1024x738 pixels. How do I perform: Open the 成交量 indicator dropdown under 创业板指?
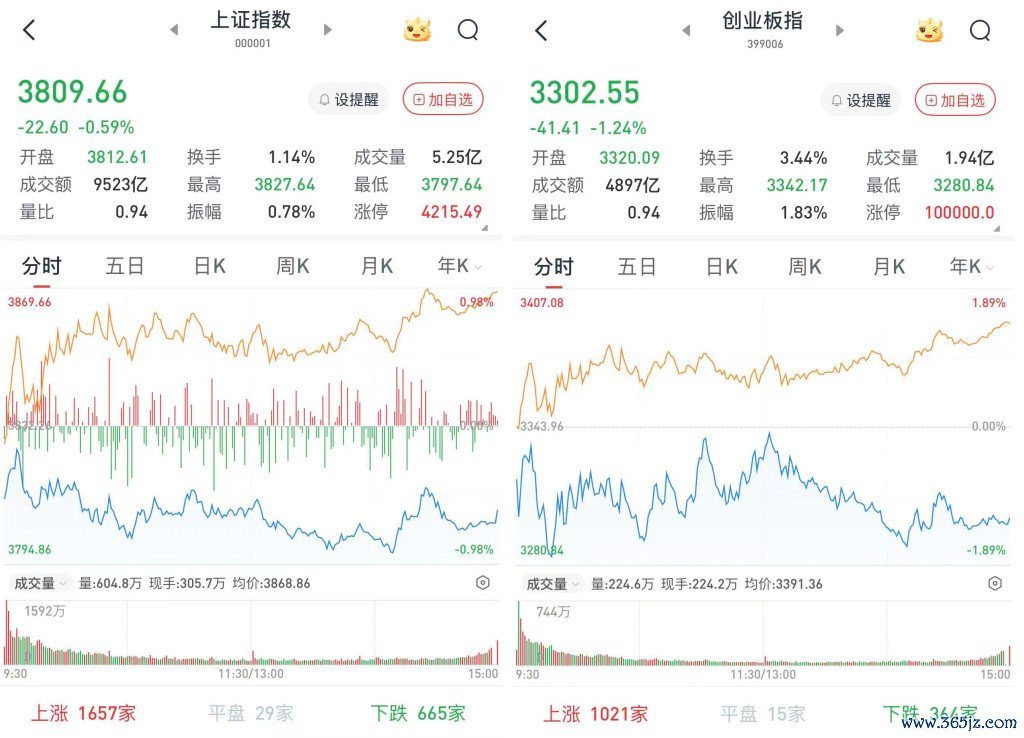(x=552, y=584)
